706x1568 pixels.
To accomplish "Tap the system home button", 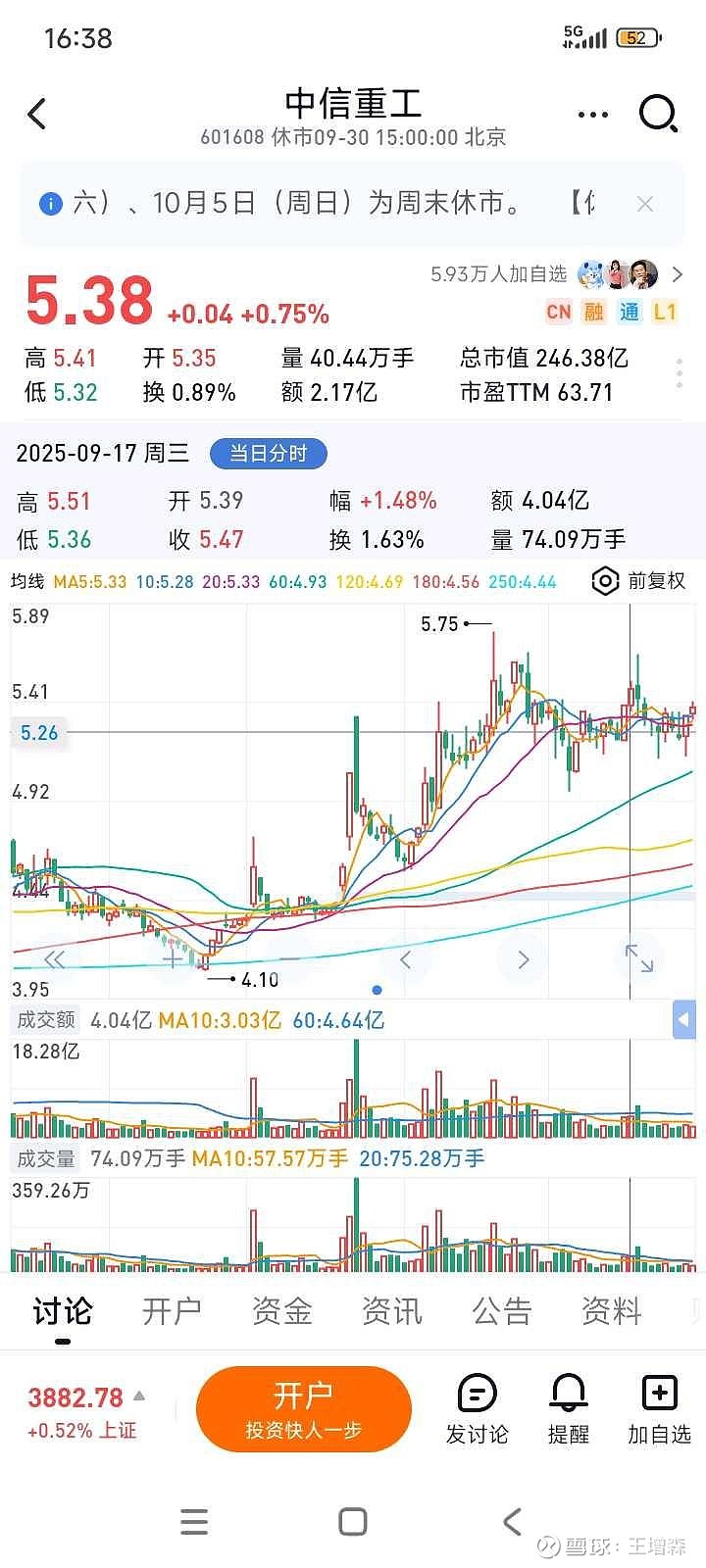I will point(352,1522).
